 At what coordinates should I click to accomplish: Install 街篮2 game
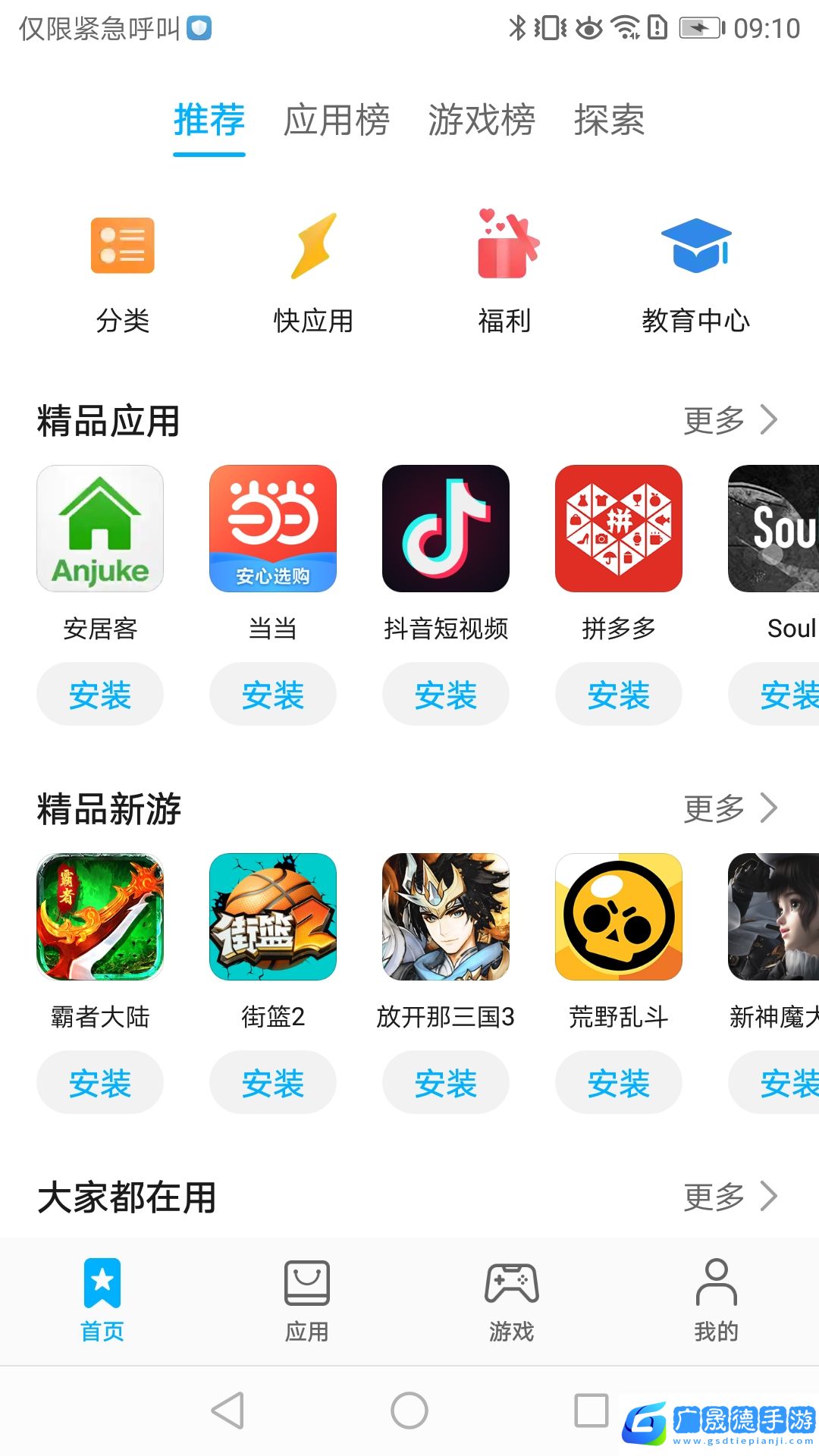(x=273, y=1083)
